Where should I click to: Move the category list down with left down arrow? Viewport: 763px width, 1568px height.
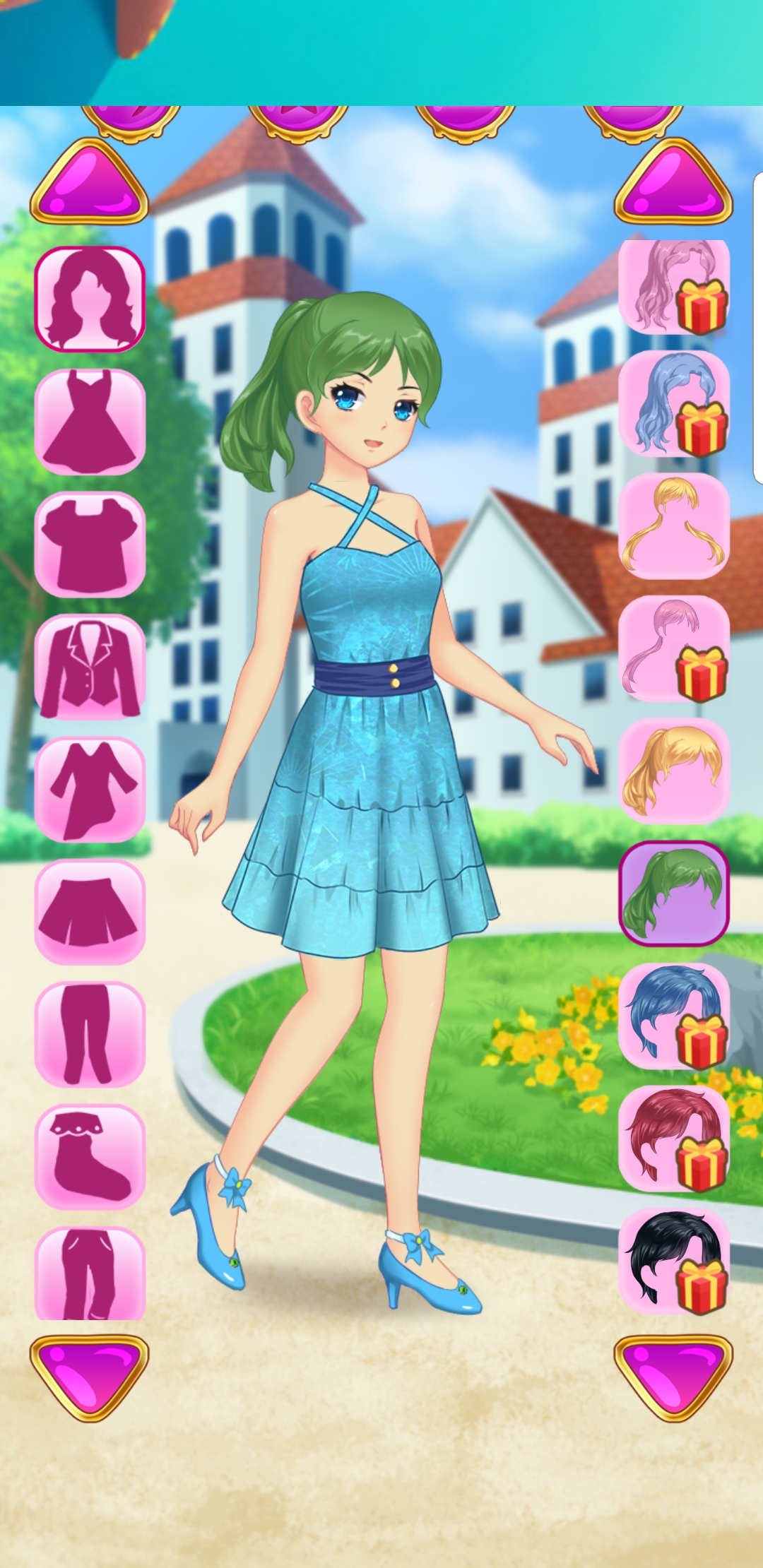coord(89,1378)
